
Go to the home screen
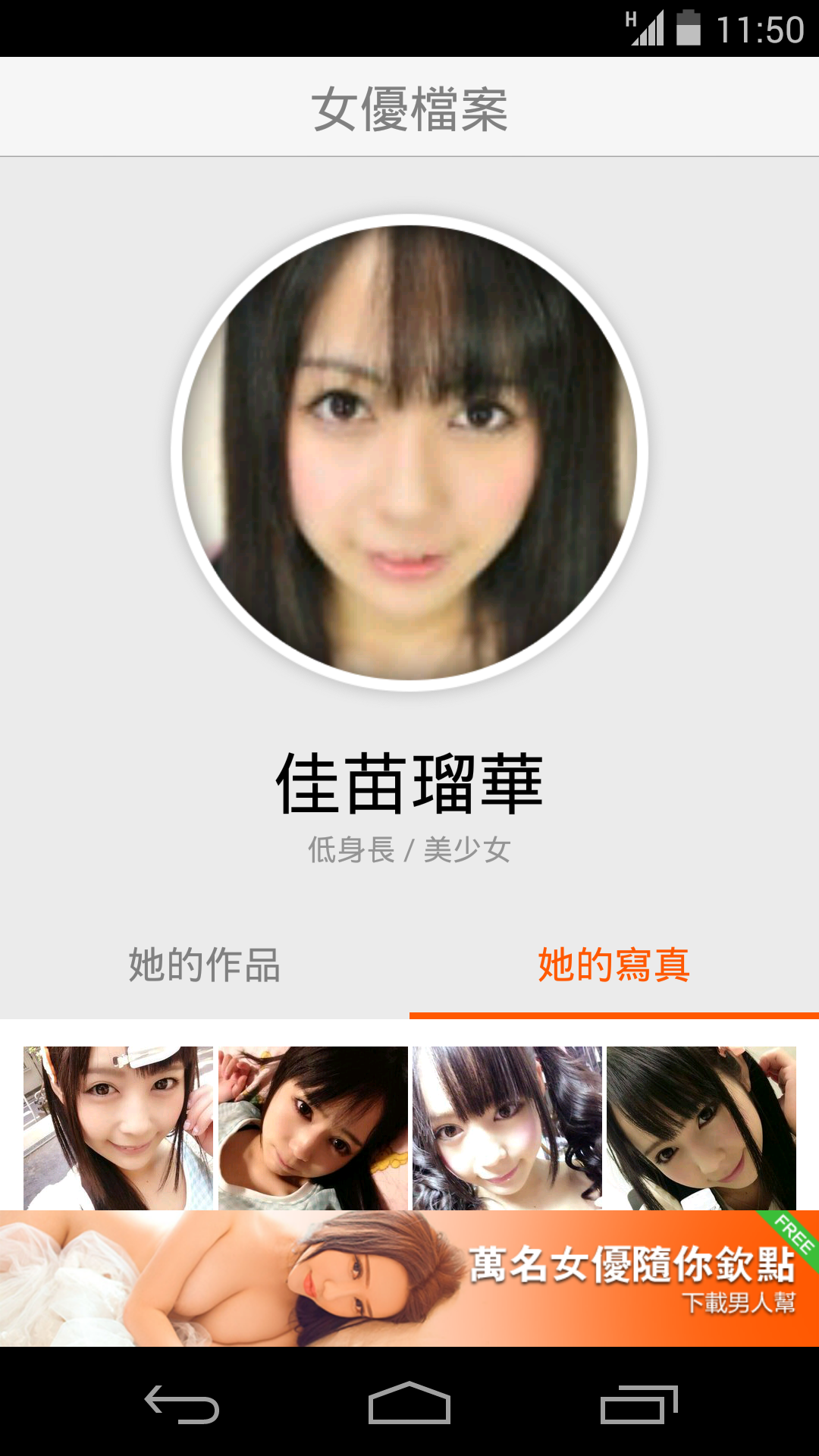(x=409, y=1404)
